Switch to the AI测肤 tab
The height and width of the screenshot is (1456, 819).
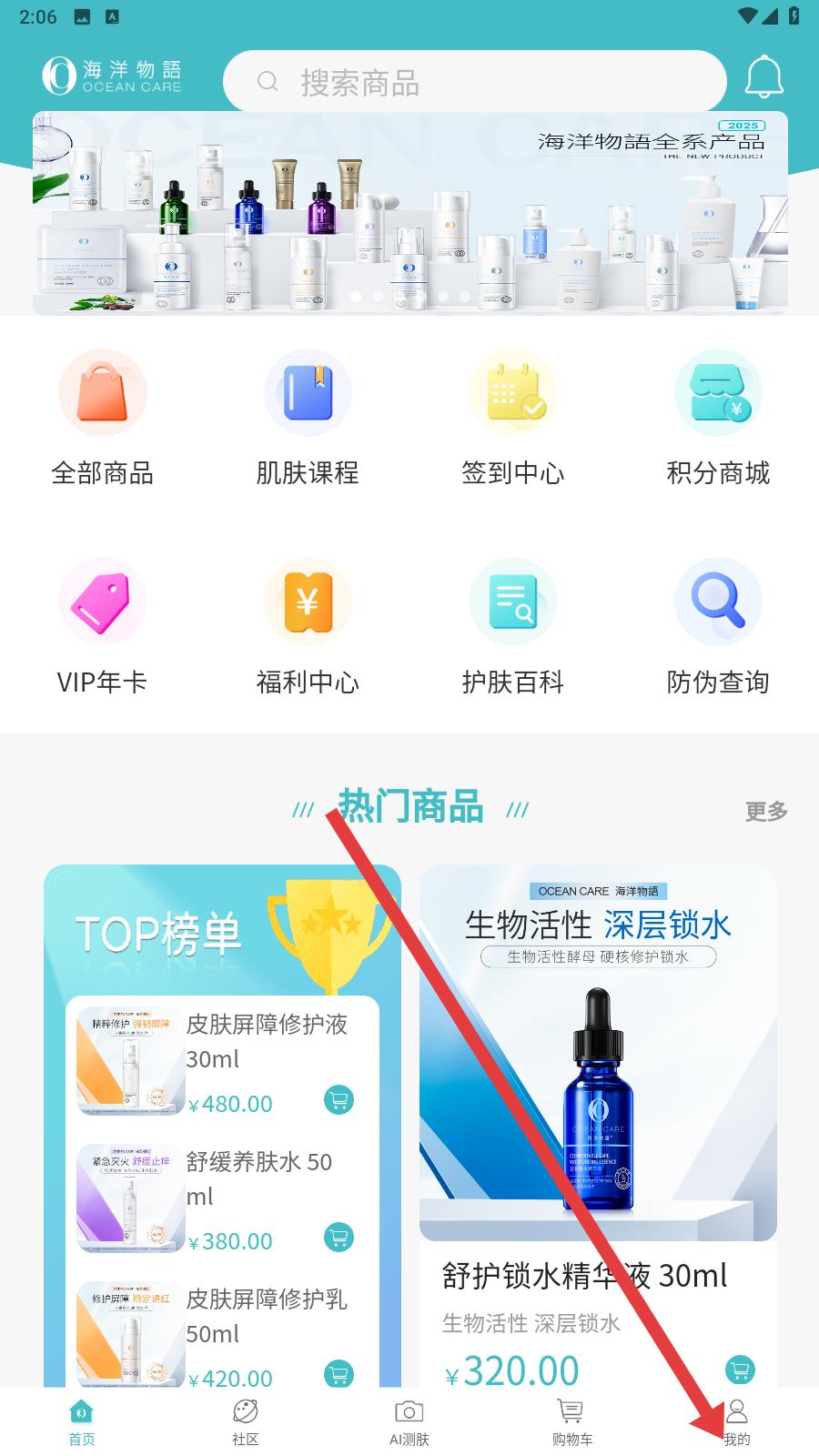pos(409,1422)
